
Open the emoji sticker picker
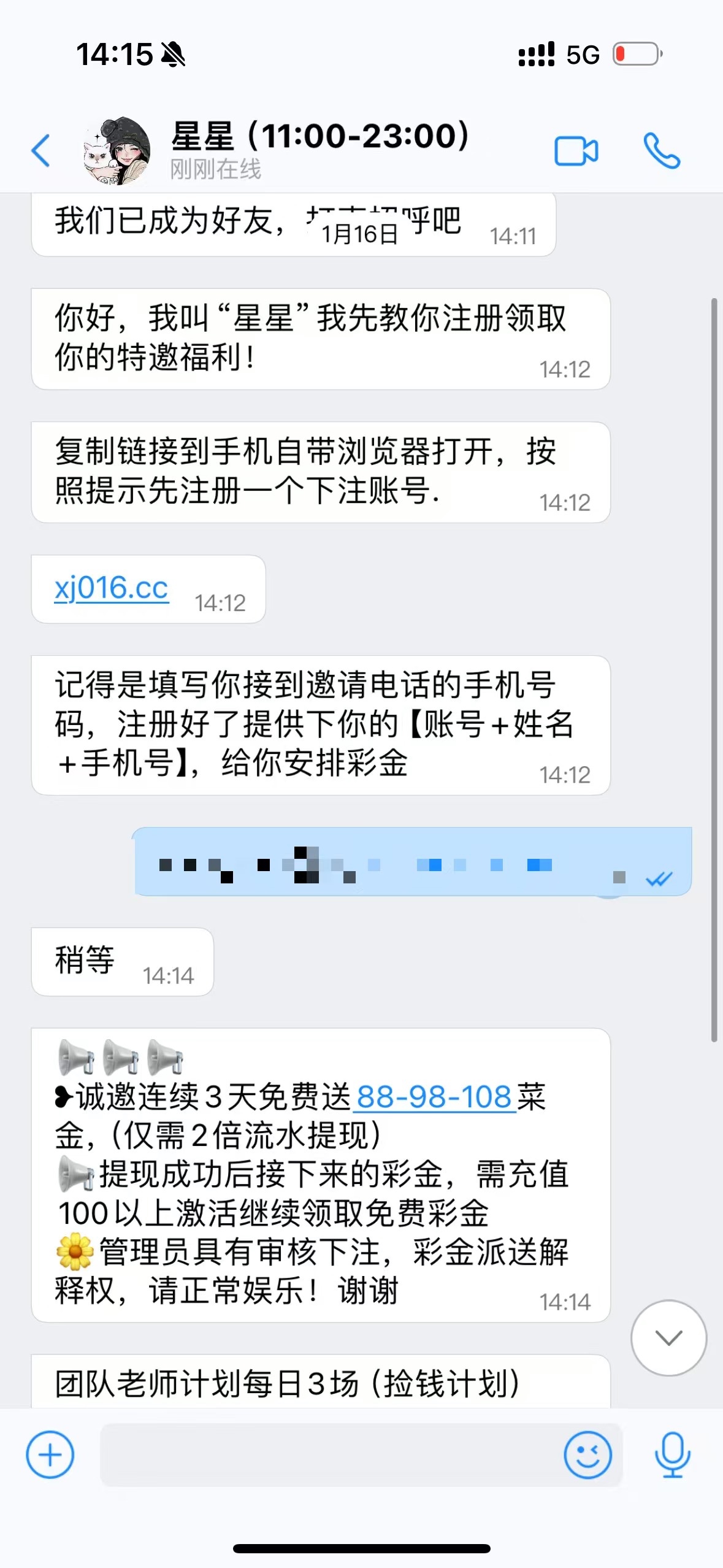(587, 1455)
